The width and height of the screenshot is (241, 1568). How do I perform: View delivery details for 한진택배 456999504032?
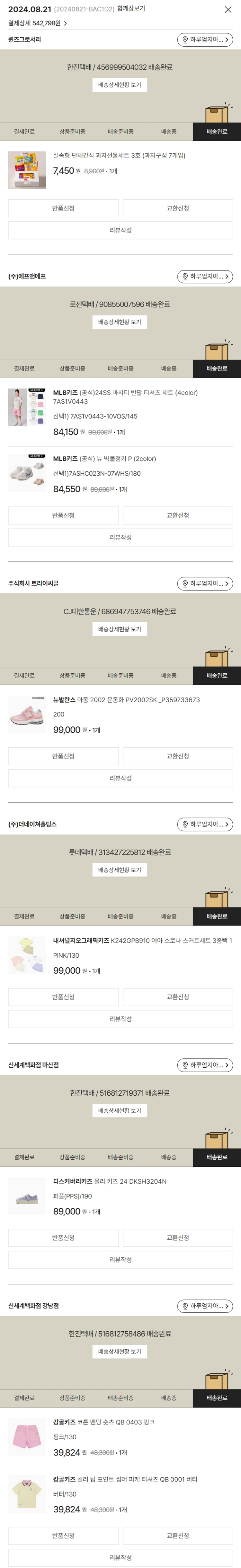tap(120, 85)
